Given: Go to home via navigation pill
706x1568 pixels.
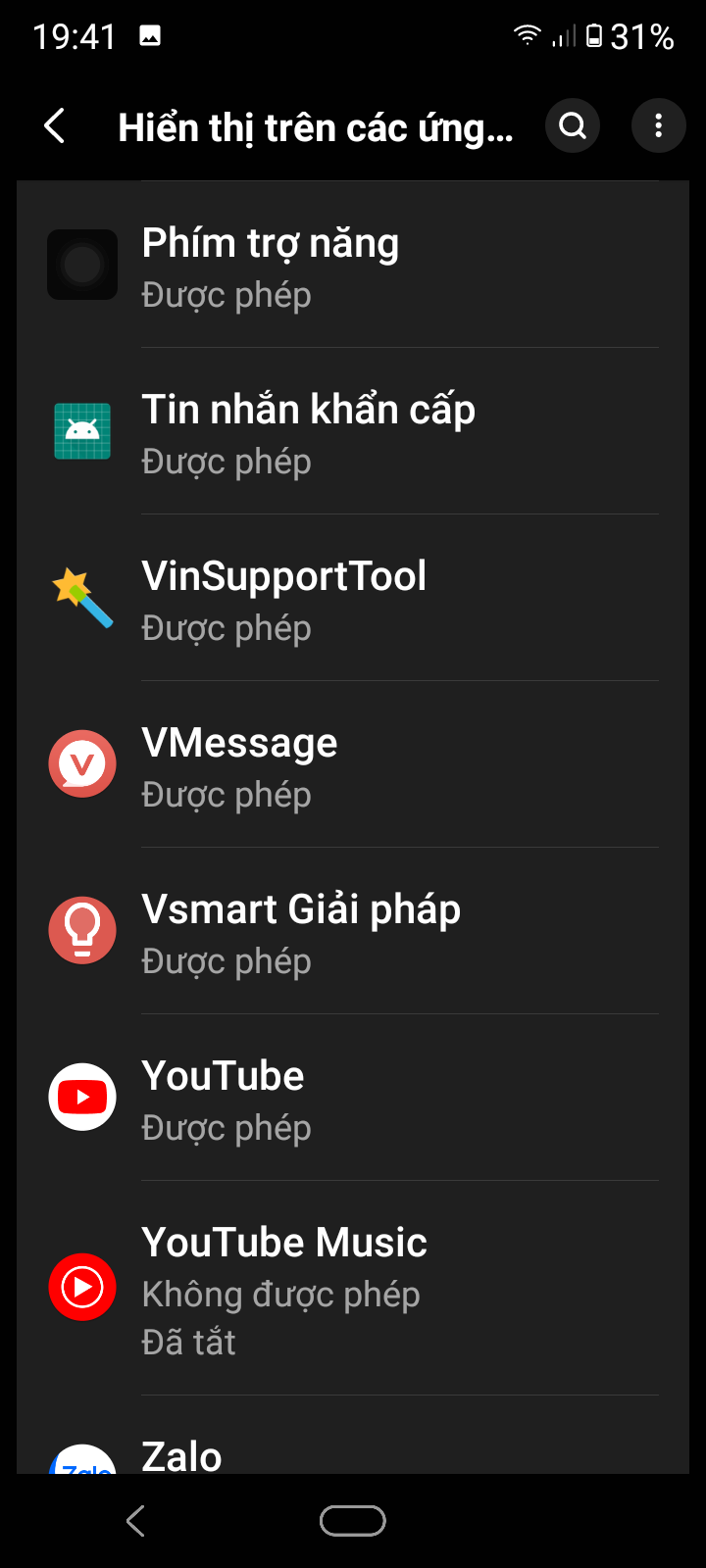Looking at the screenshot, I should (x=353, y=1521).
